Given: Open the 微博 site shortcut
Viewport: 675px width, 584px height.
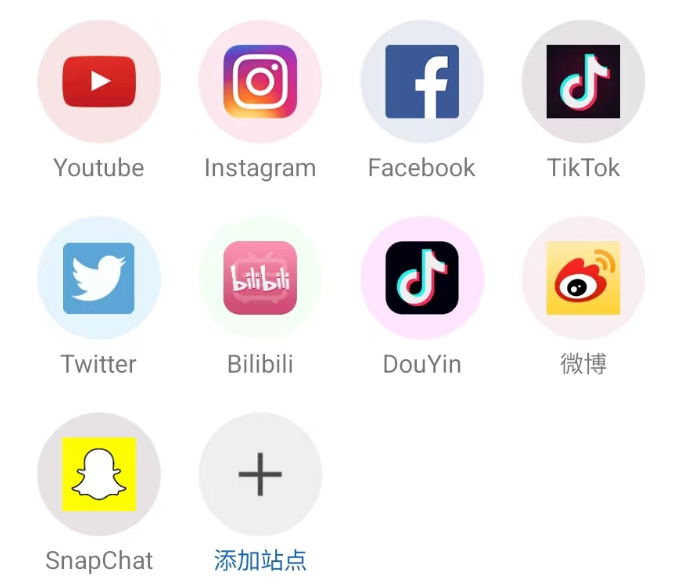Looking at the screenshot, I should (x=583, y=278).
